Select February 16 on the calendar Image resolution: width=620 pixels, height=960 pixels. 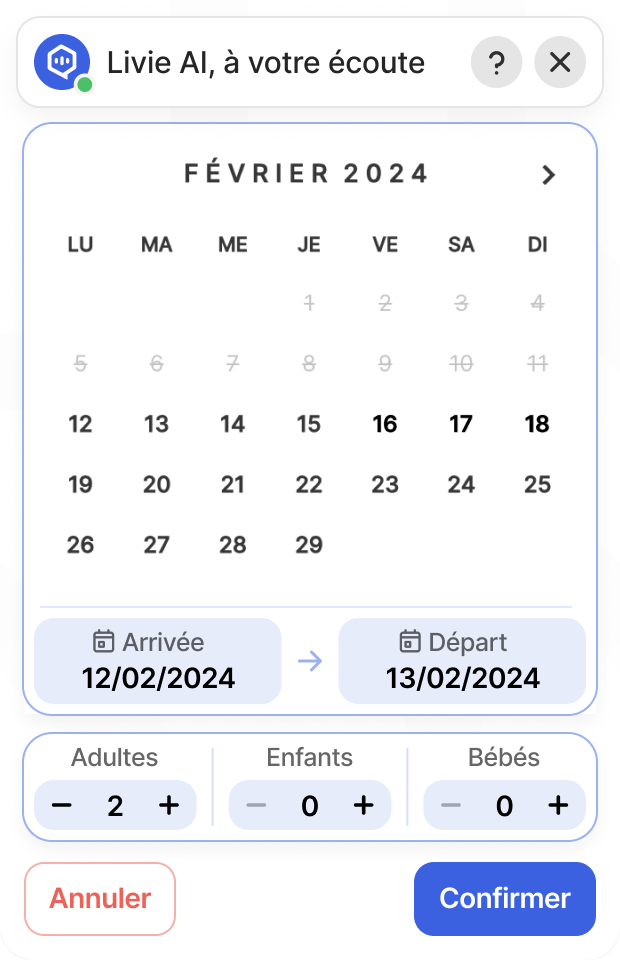[x=385, y=424]
